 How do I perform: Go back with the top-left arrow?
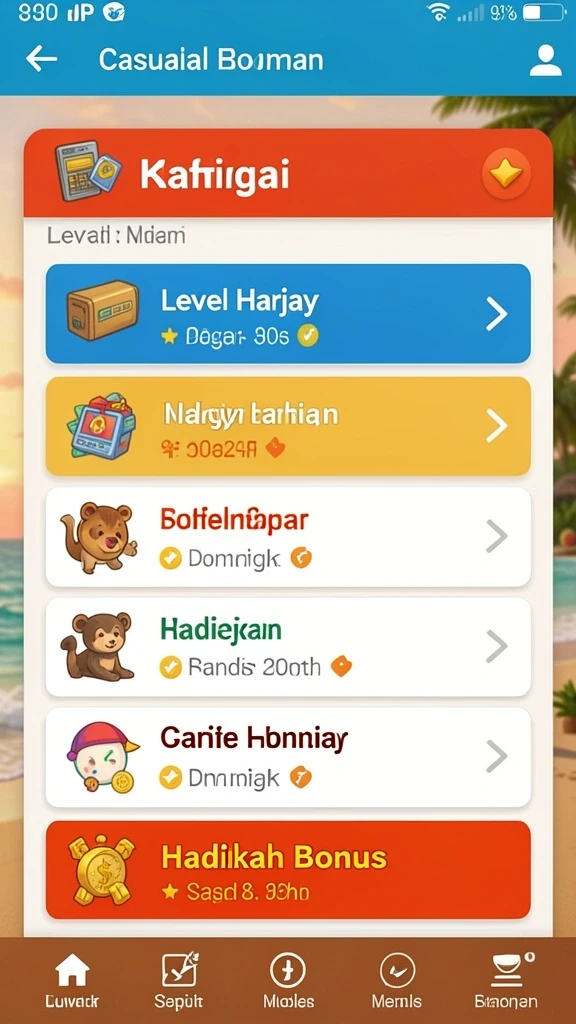[x=41, y=59]
